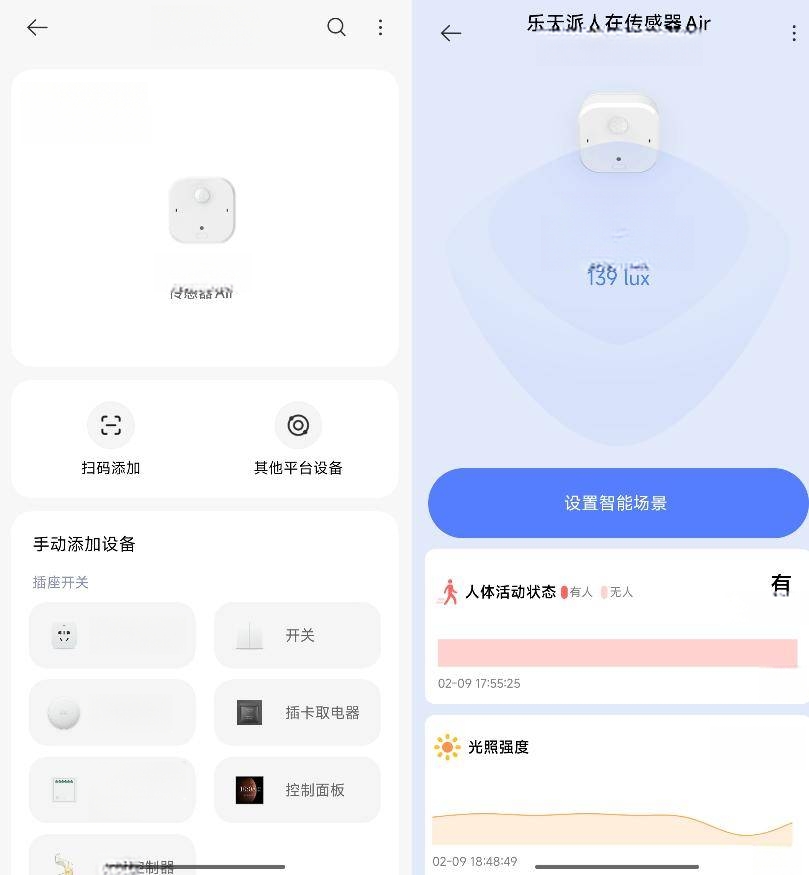Go back from the 乐天派人在传感器Air page
The height and width of the screenshot is (875, 809).
(451, 33)
